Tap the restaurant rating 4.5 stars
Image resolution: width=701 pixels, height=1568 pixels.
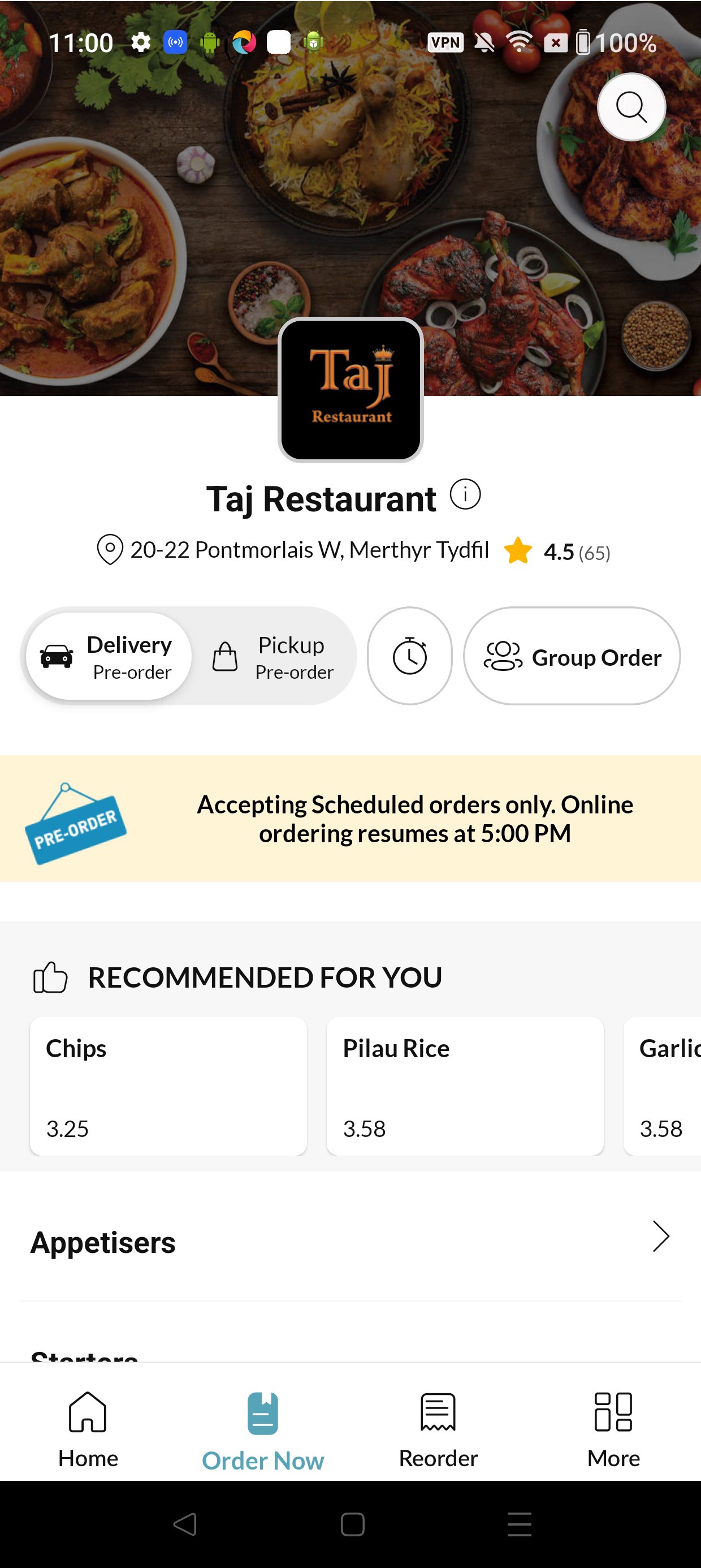[x=556, y=552]
